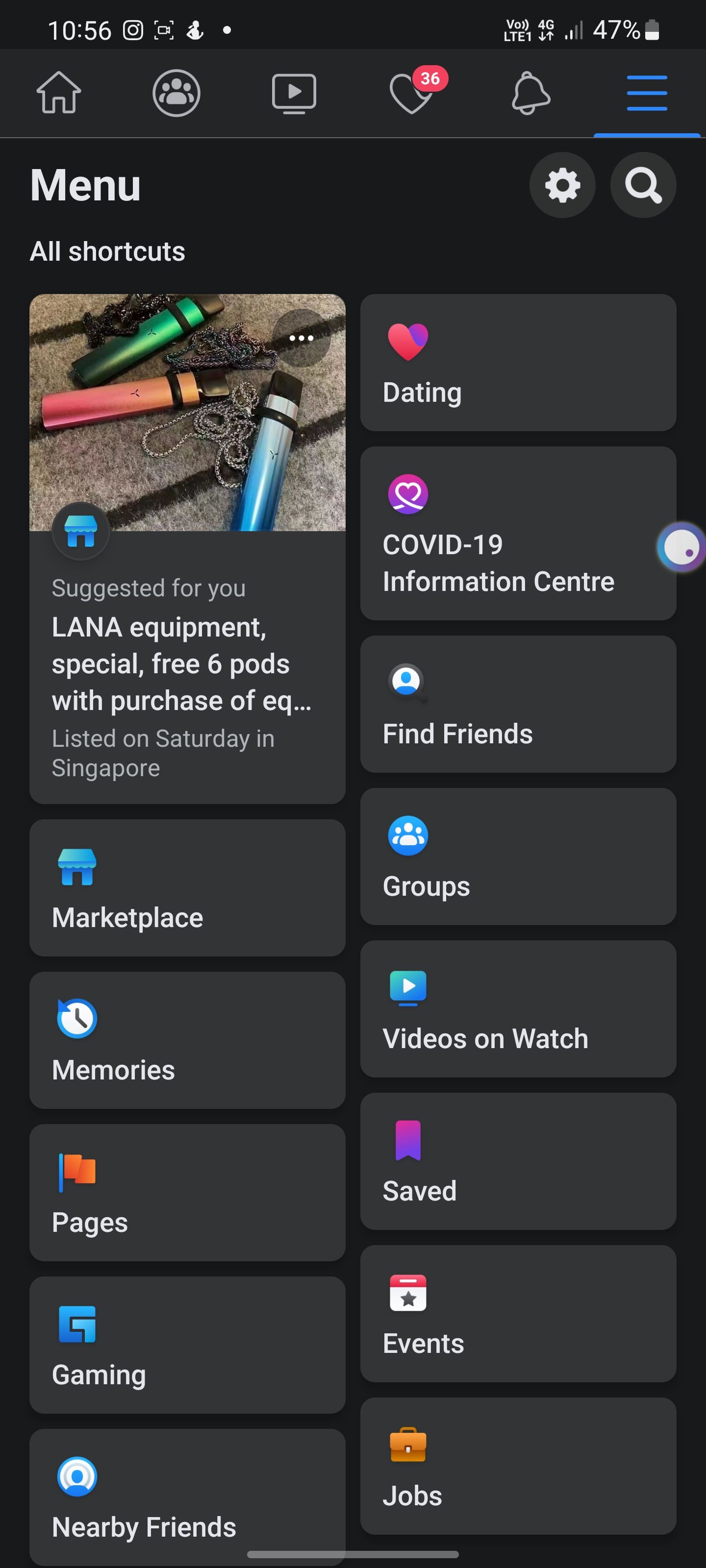The image size is (706, 1568).
Task: Go to Marketplace shortcut
Action: 187,887
